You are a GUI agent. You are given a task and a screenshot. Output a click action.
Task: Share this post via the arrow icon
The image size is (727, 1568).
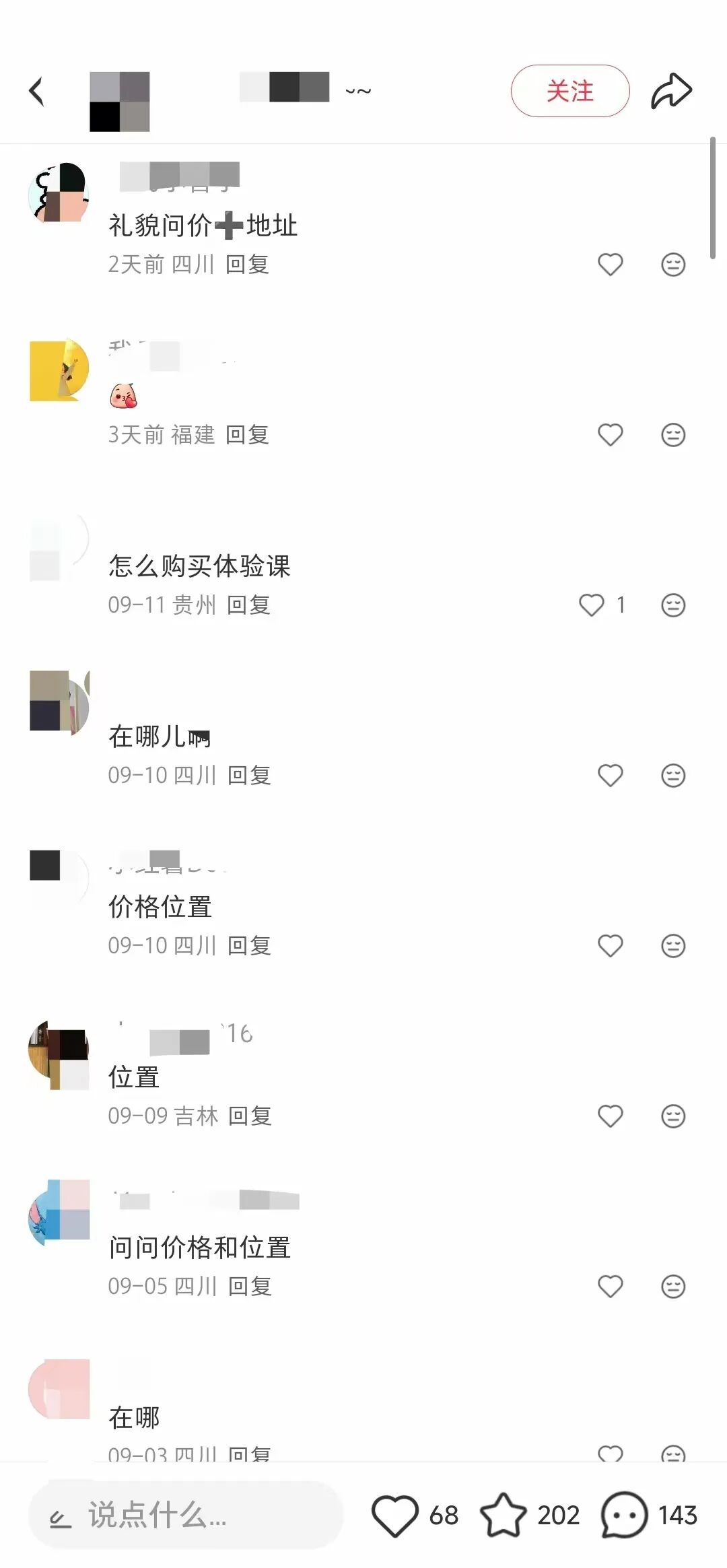click(671, 91)
